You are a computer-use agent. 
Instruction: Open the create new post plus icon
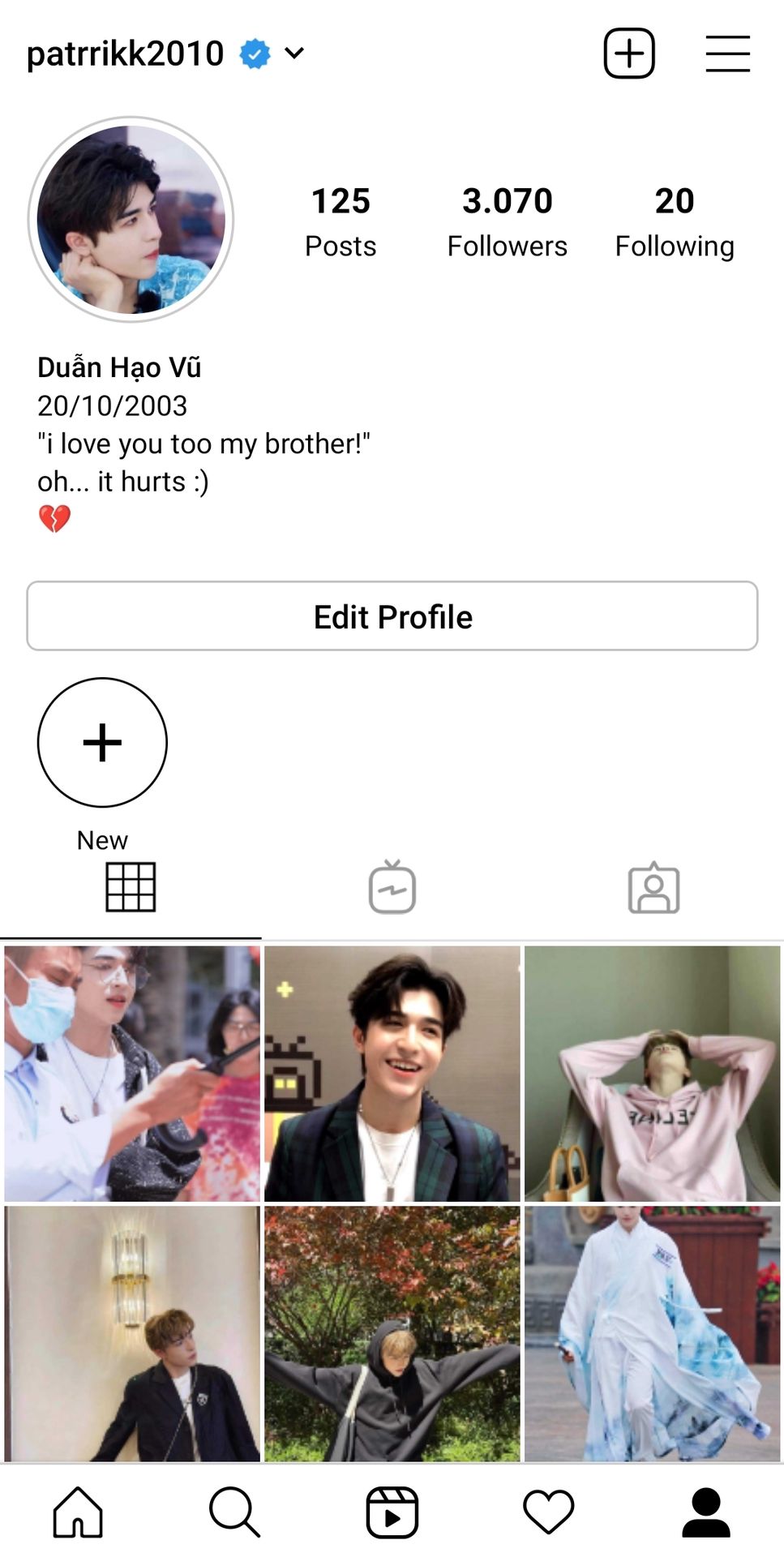(628, 54)
